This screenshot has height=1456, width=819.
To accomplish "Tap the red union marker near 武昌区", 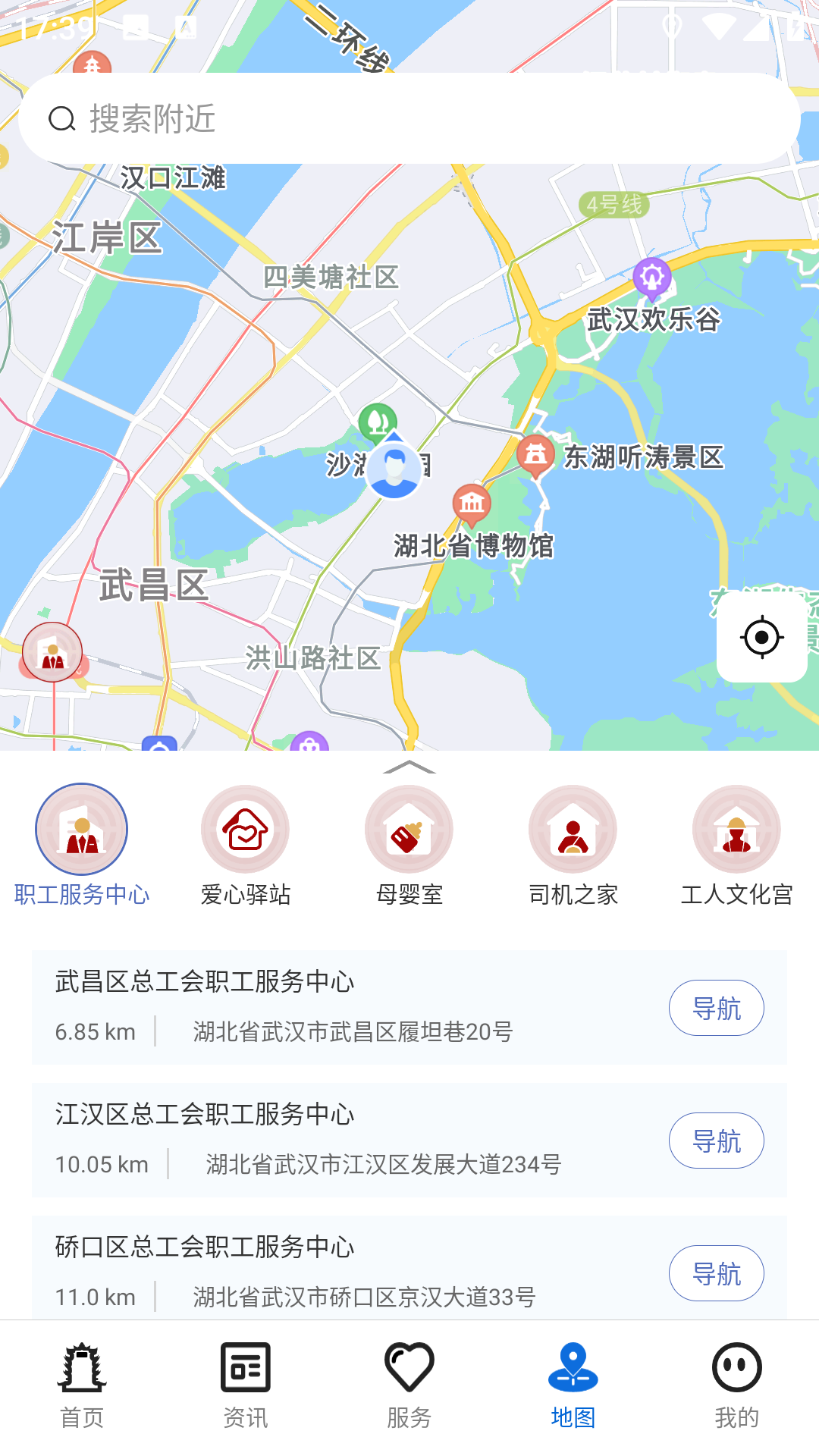I will (52, 651).
